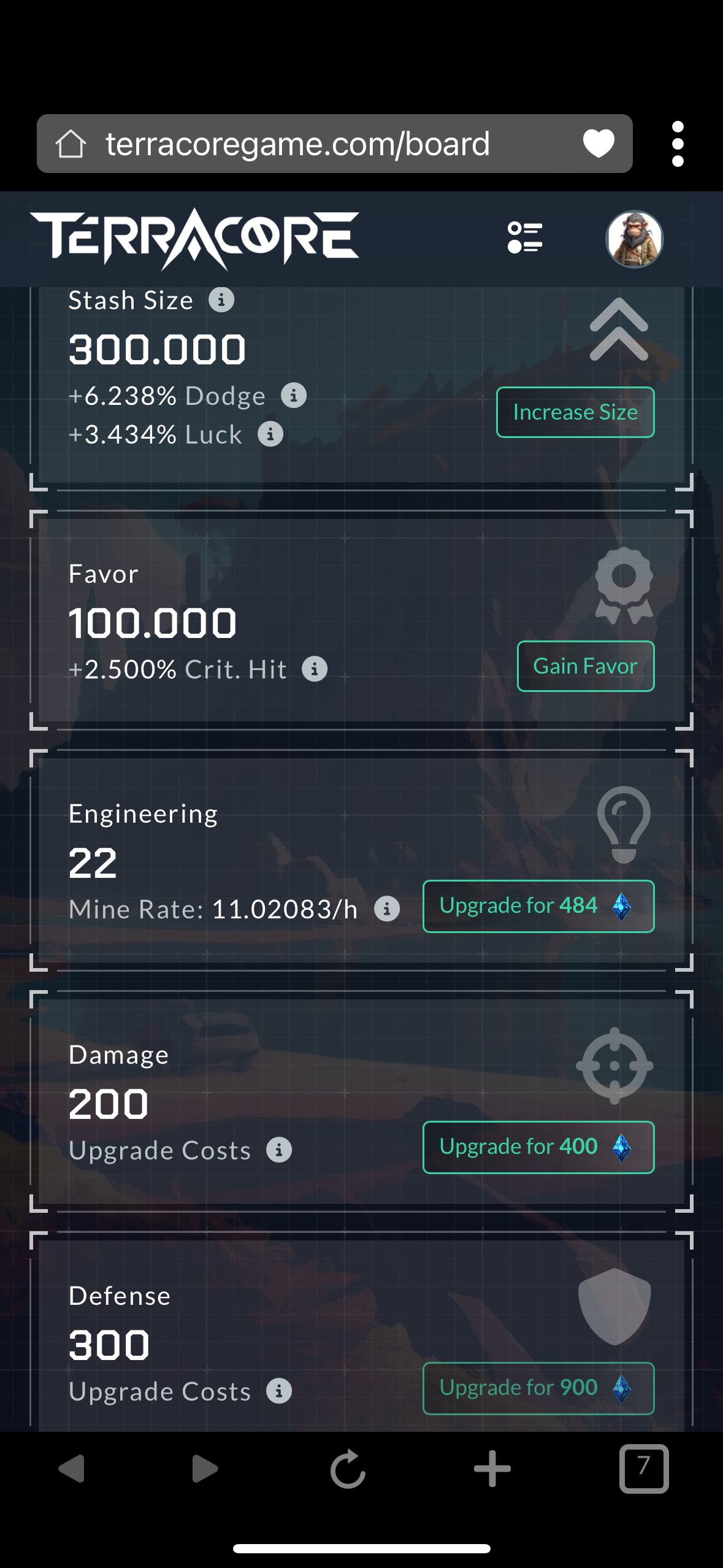Show info for Crit. Hit bonus

[315, 669]
